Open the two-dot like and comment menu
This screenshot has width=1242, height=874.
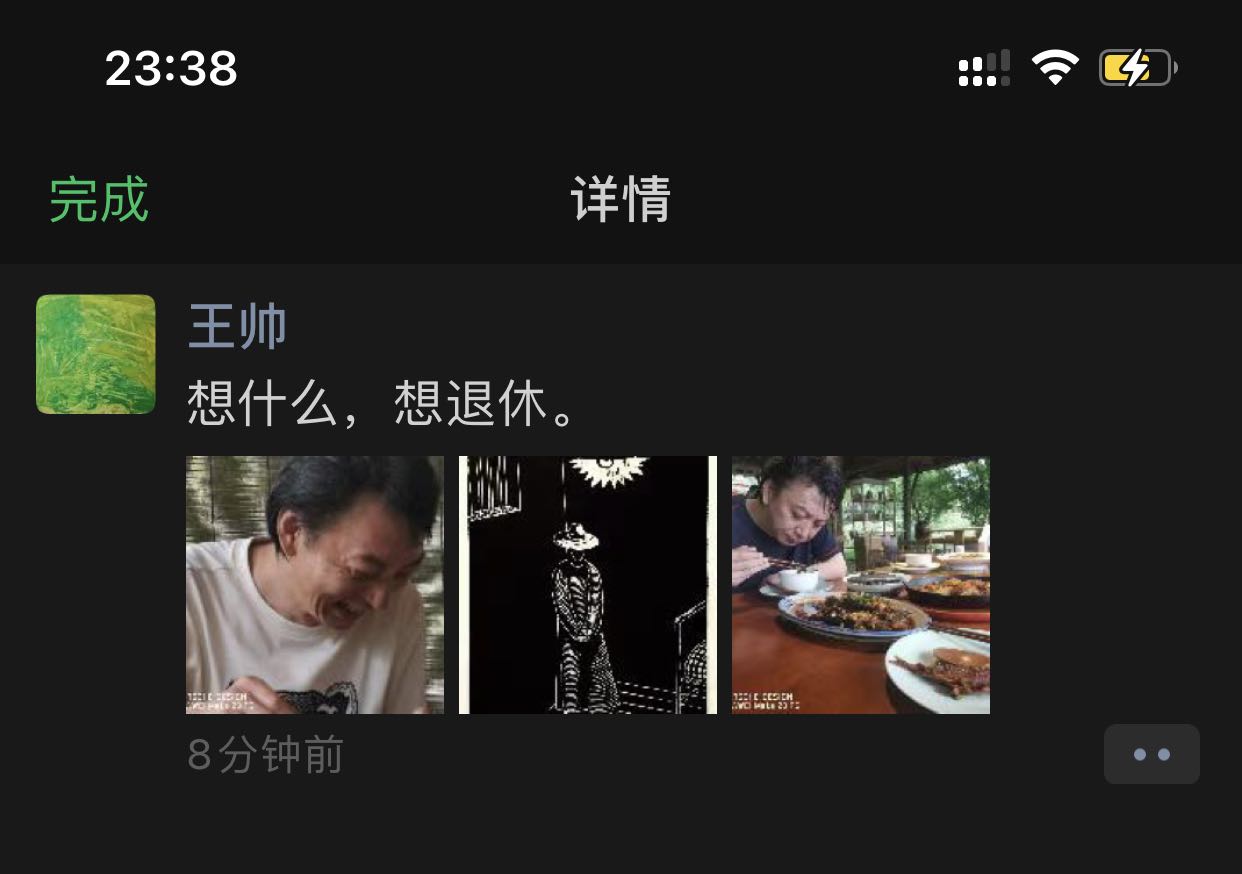(x=1151, y=754)
